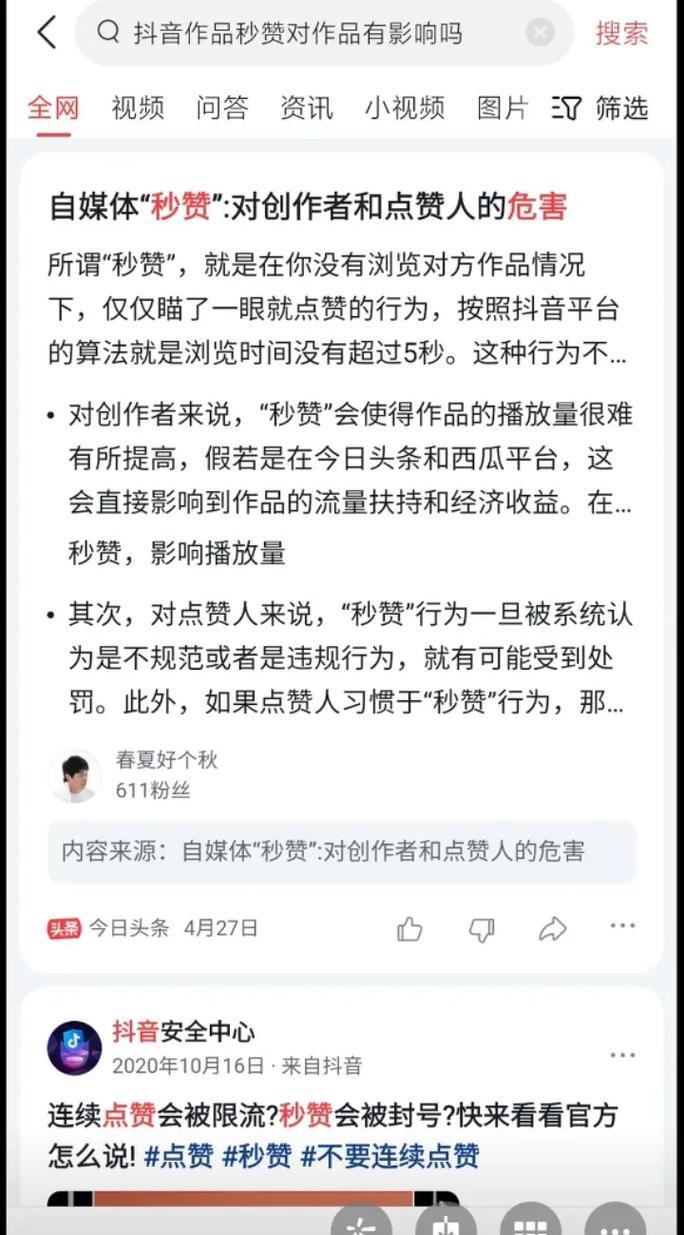This screenshot has height=1235, width=684.
Task: Clear the search query text
Action: click(540, 33)
